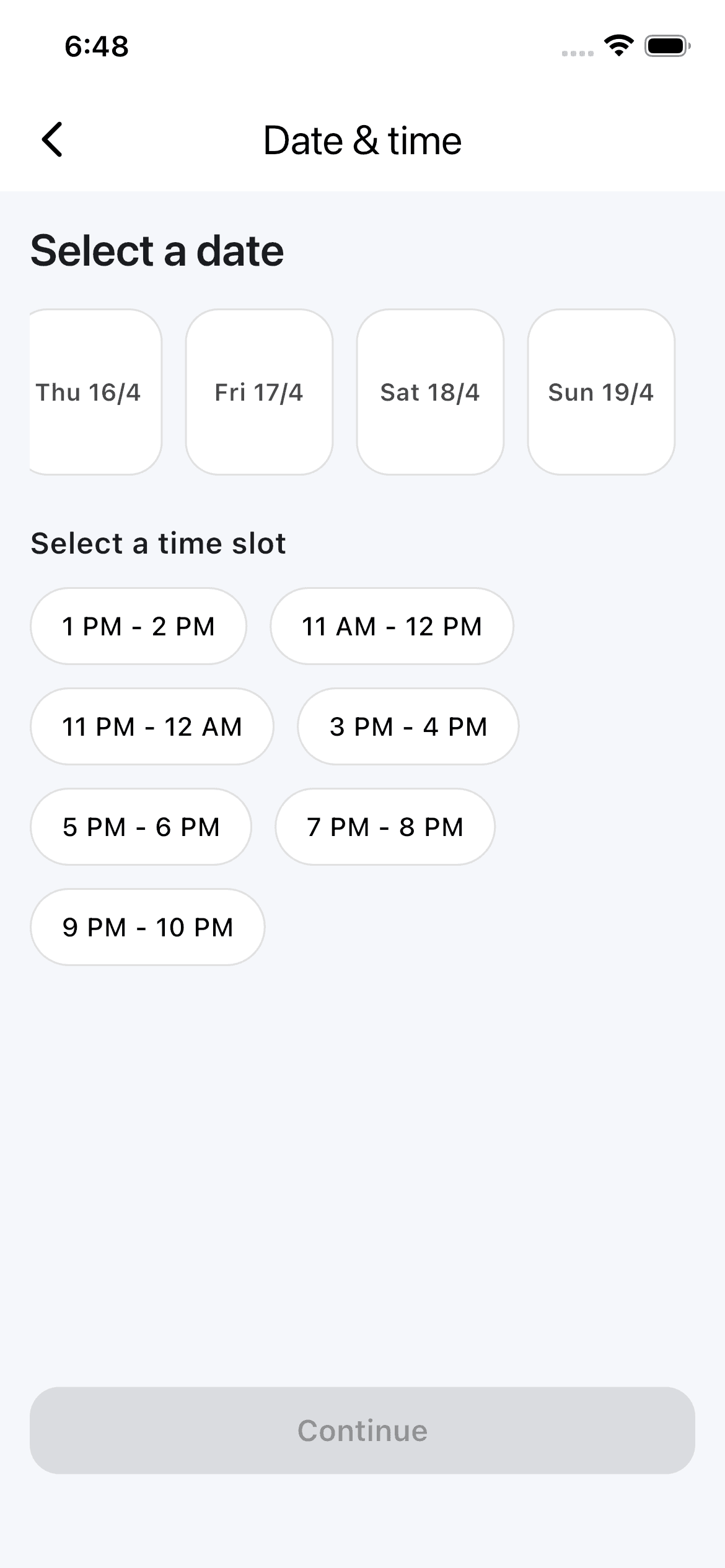Select the 5 PM - 6 PM slot
The width and height of the screenshot is (725, 1568).
point(140,827)
